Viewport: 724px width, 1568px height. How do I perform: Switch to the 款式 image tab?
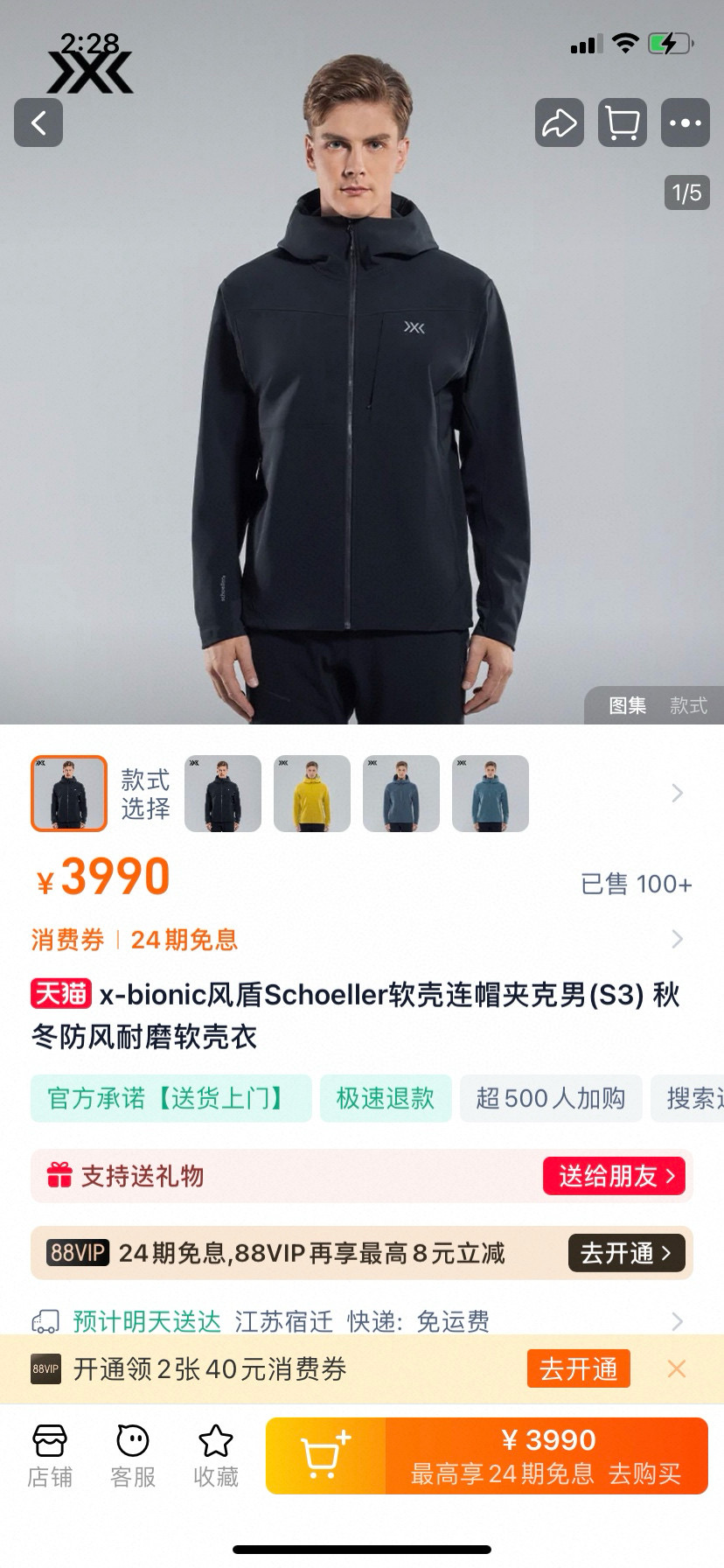coord(688,705)
